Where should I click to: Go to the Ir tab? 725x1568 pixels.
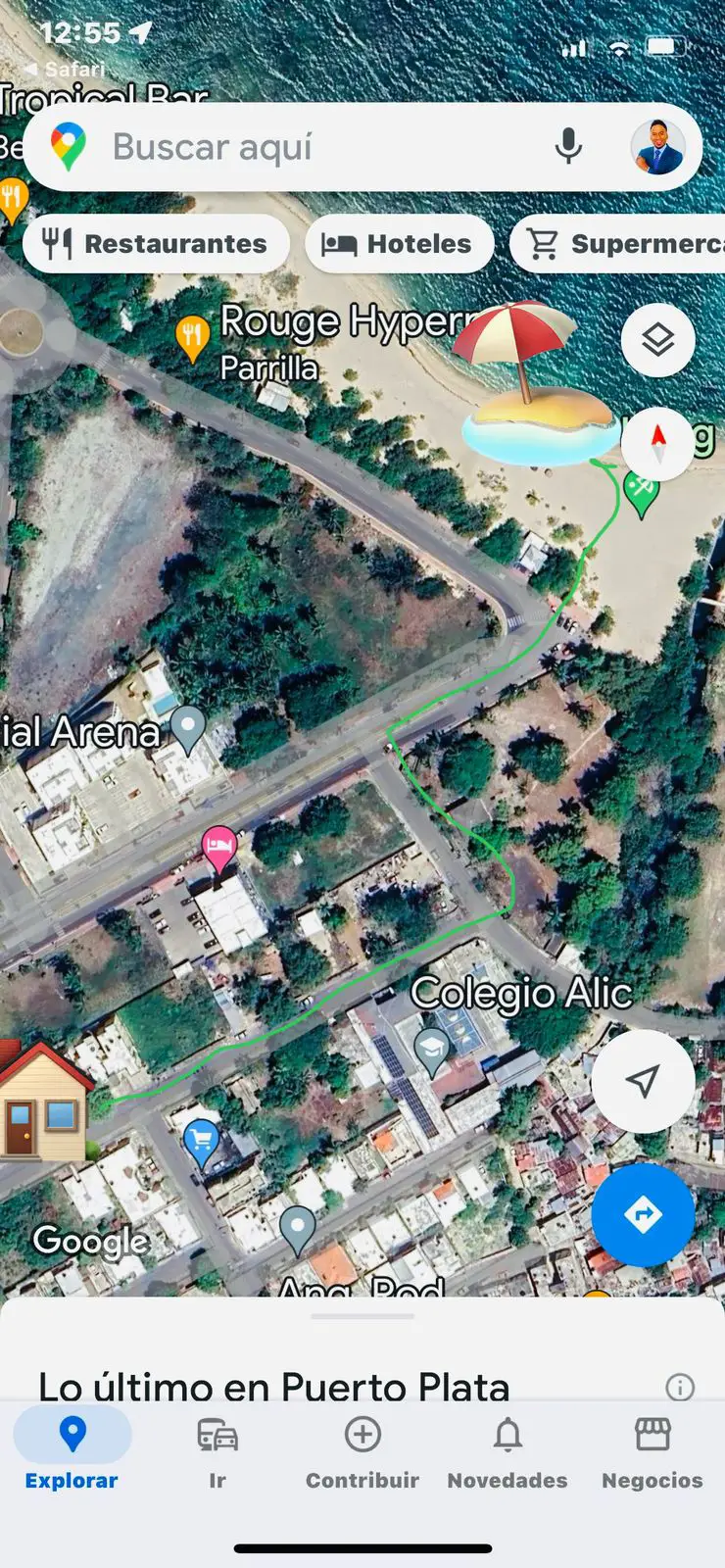(217, 1450)
